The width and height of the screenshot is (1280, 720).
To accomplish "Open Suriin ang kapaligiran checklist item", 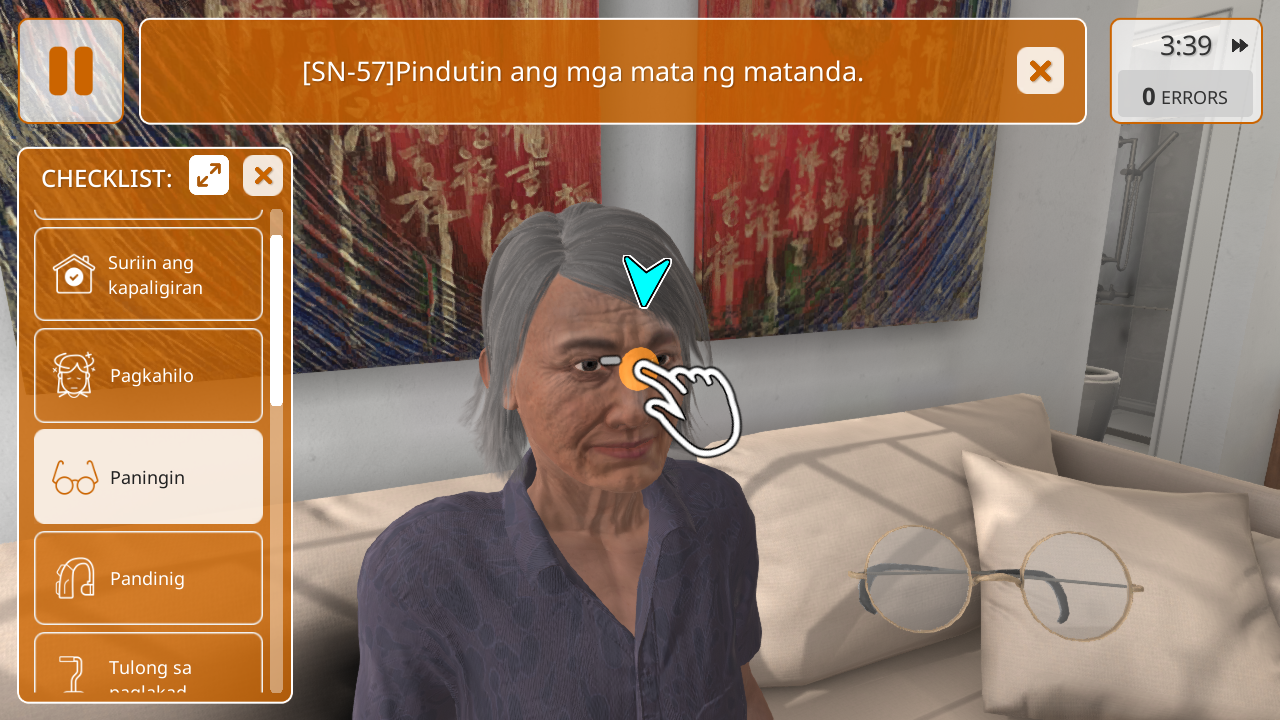I will coord(148,274).
